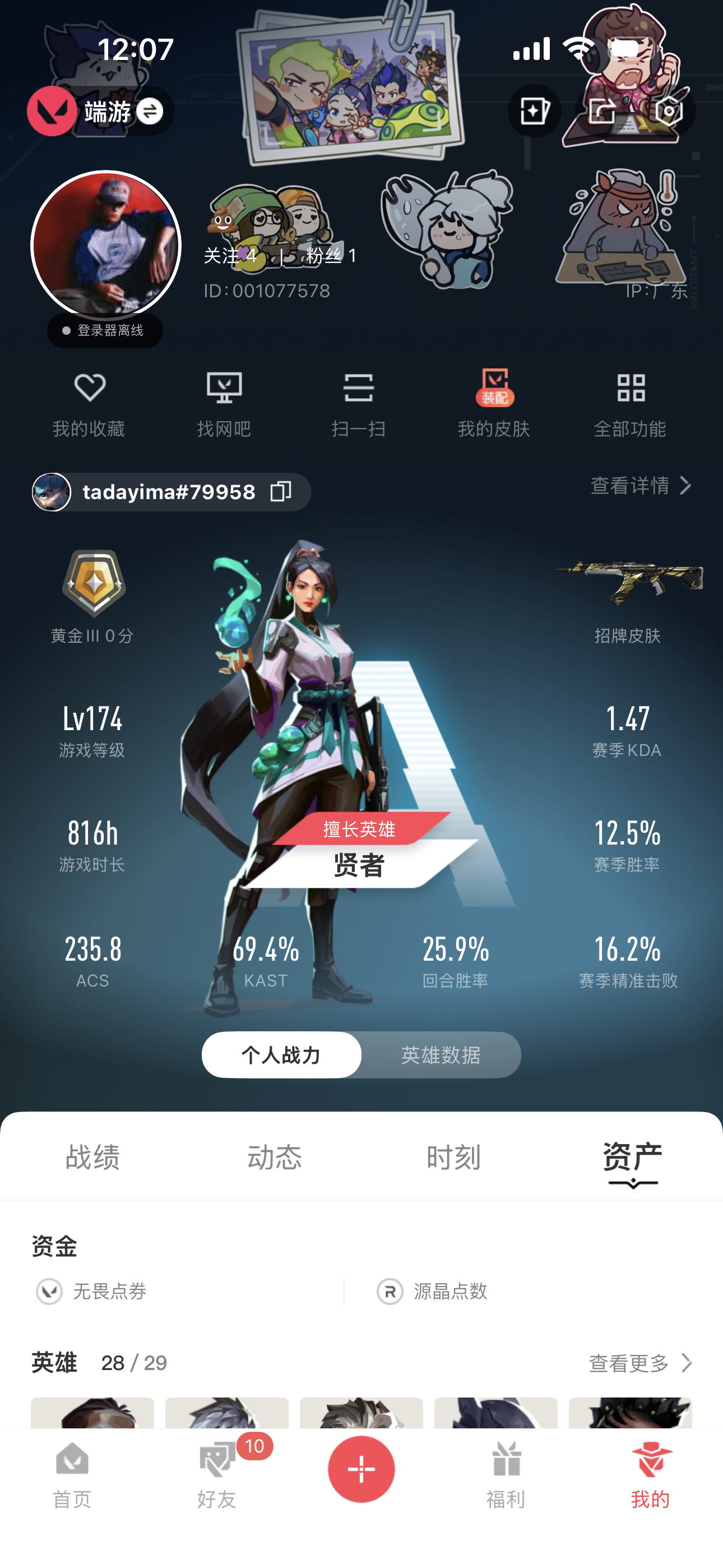Switch to the 时刻 tab

[453, 1156]
